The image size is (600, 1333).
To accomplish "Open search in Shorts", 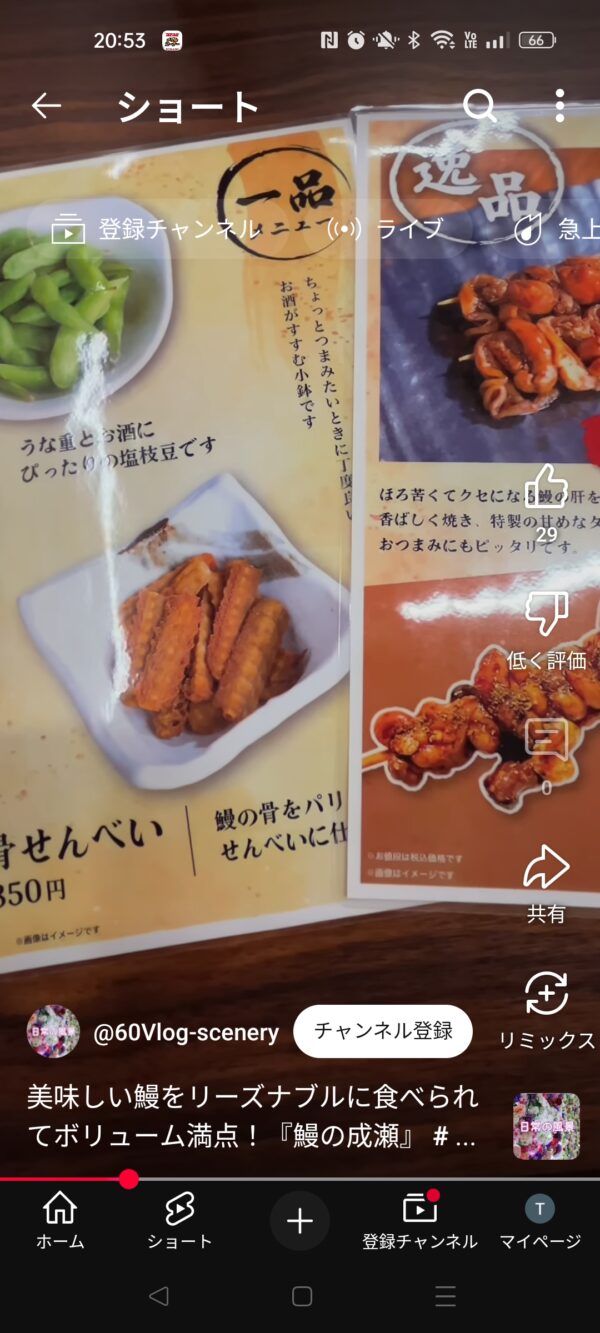I will (x=480, y=106).
